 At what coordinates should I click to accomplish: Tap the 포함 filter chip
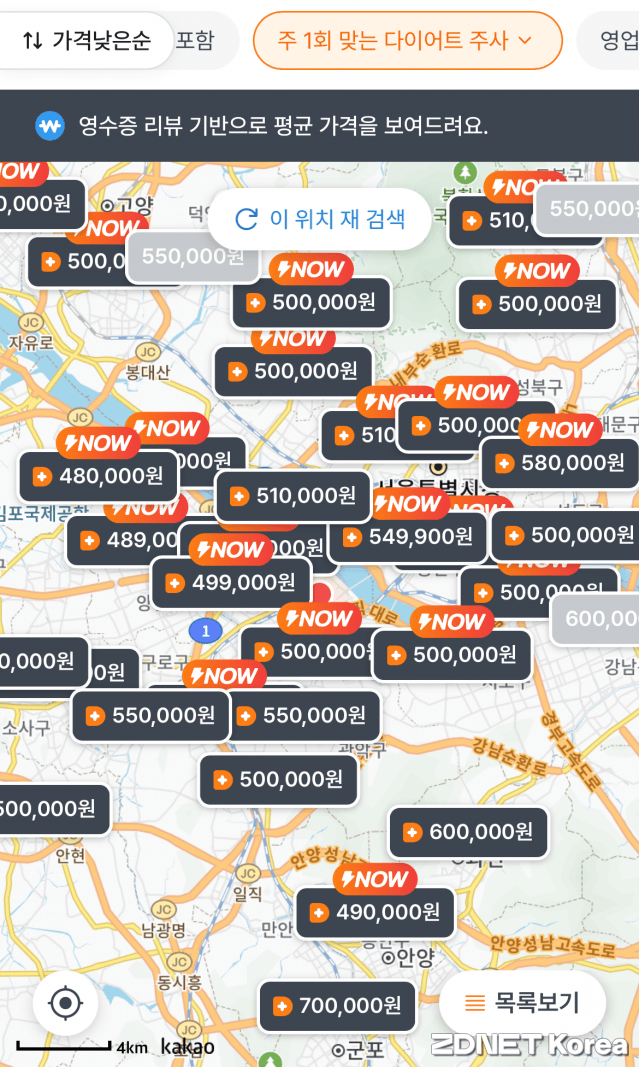click(200, 41)
